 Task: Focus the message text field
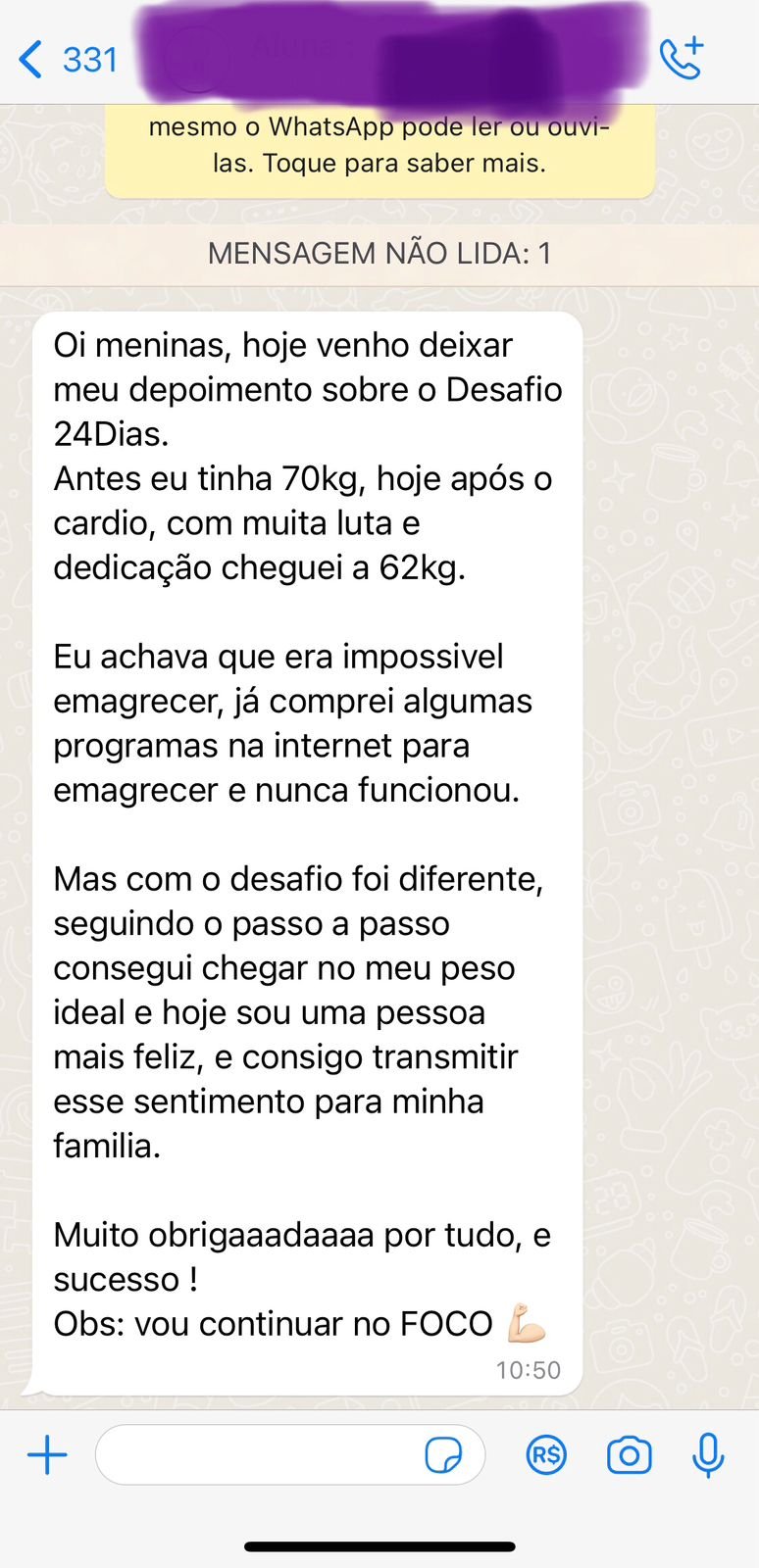[x=255, y=1454]
